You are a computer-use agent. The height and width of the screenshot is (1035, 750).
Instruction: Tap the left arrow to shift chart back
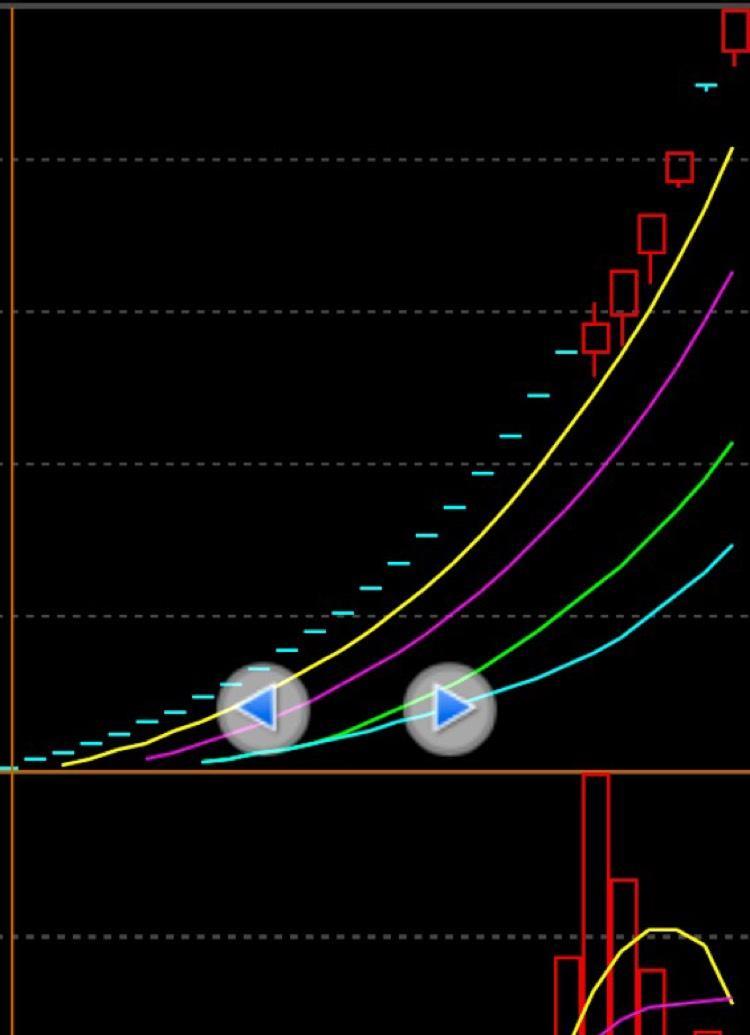point(262,708)
